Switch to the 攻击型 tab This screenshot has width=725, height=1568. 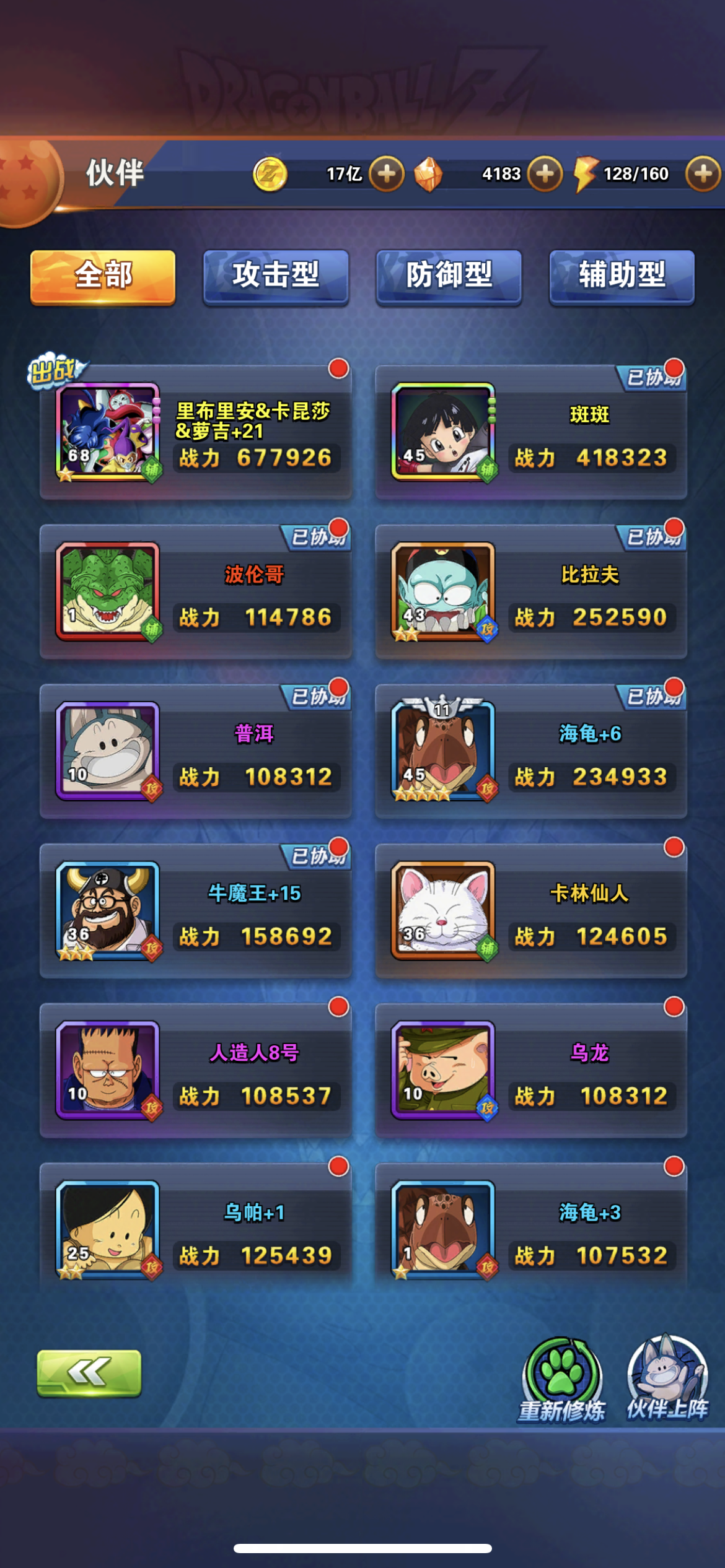point(276,276)
